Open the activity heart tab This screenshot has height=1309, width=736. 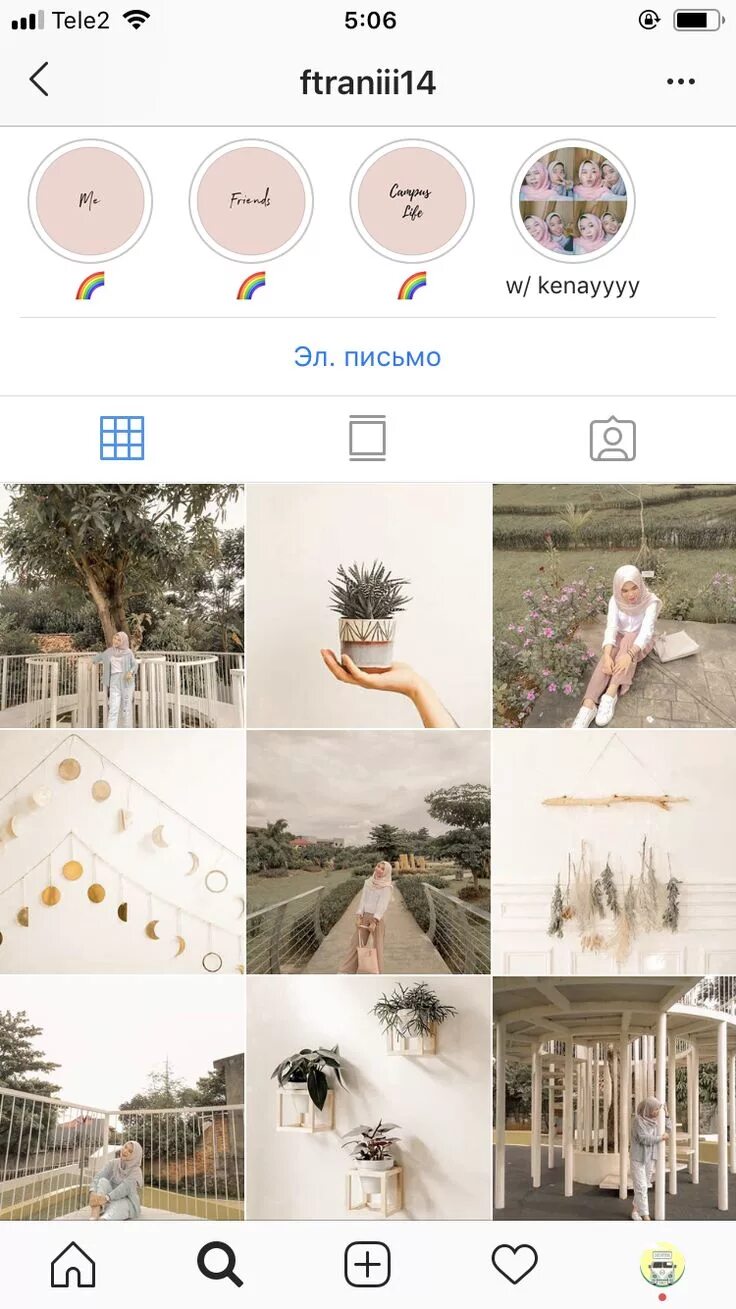tap(514, 1265)
